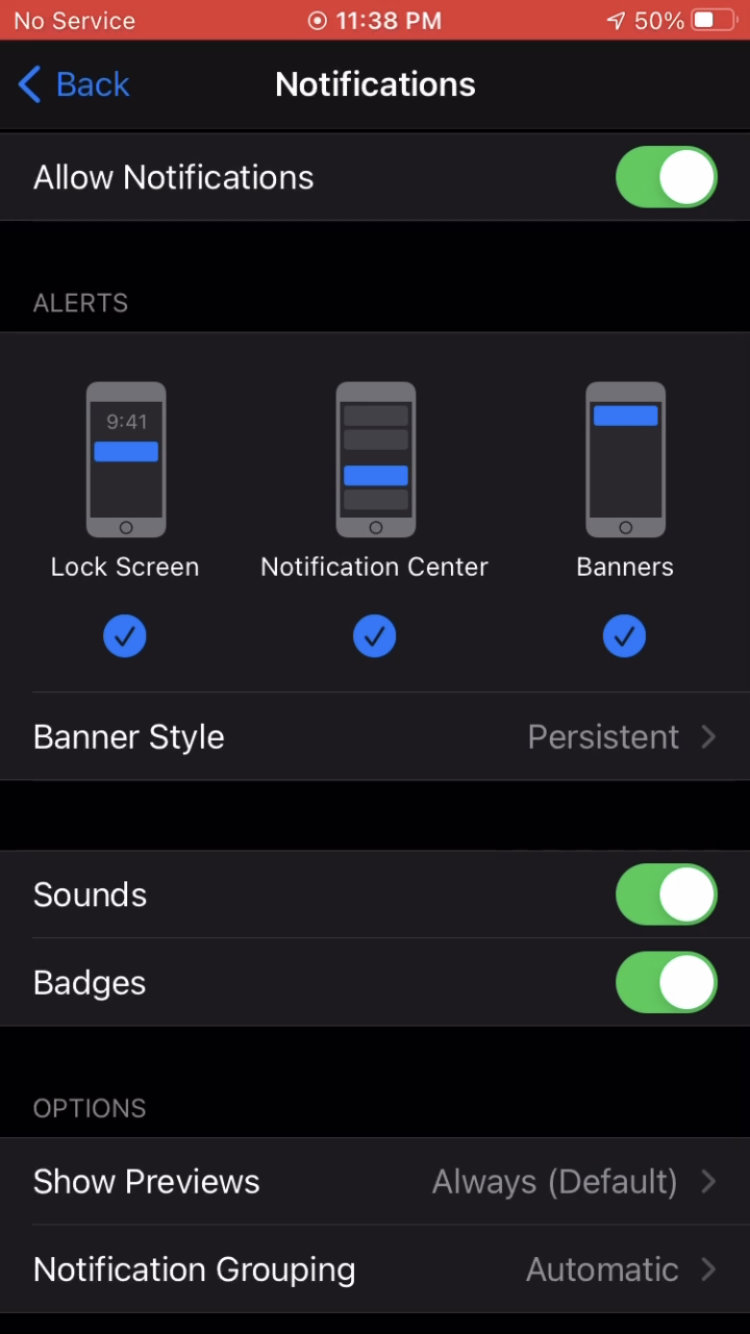Uncheck Notification Center alerts
Viewport: 750px width, 1334px height.
pos(375,636)
